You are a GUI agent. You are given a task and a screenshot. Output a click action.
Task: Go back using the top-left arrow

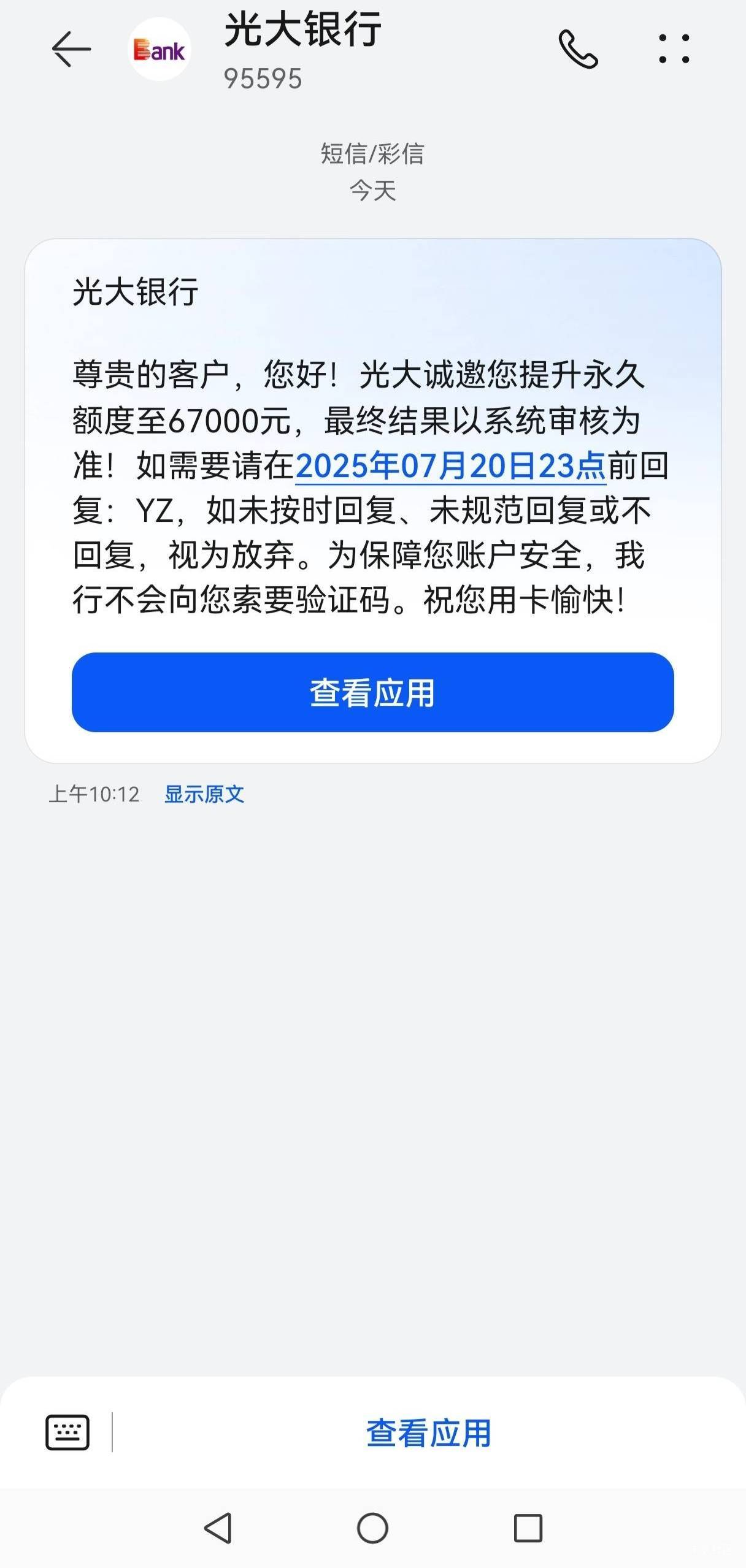(72, 49)
